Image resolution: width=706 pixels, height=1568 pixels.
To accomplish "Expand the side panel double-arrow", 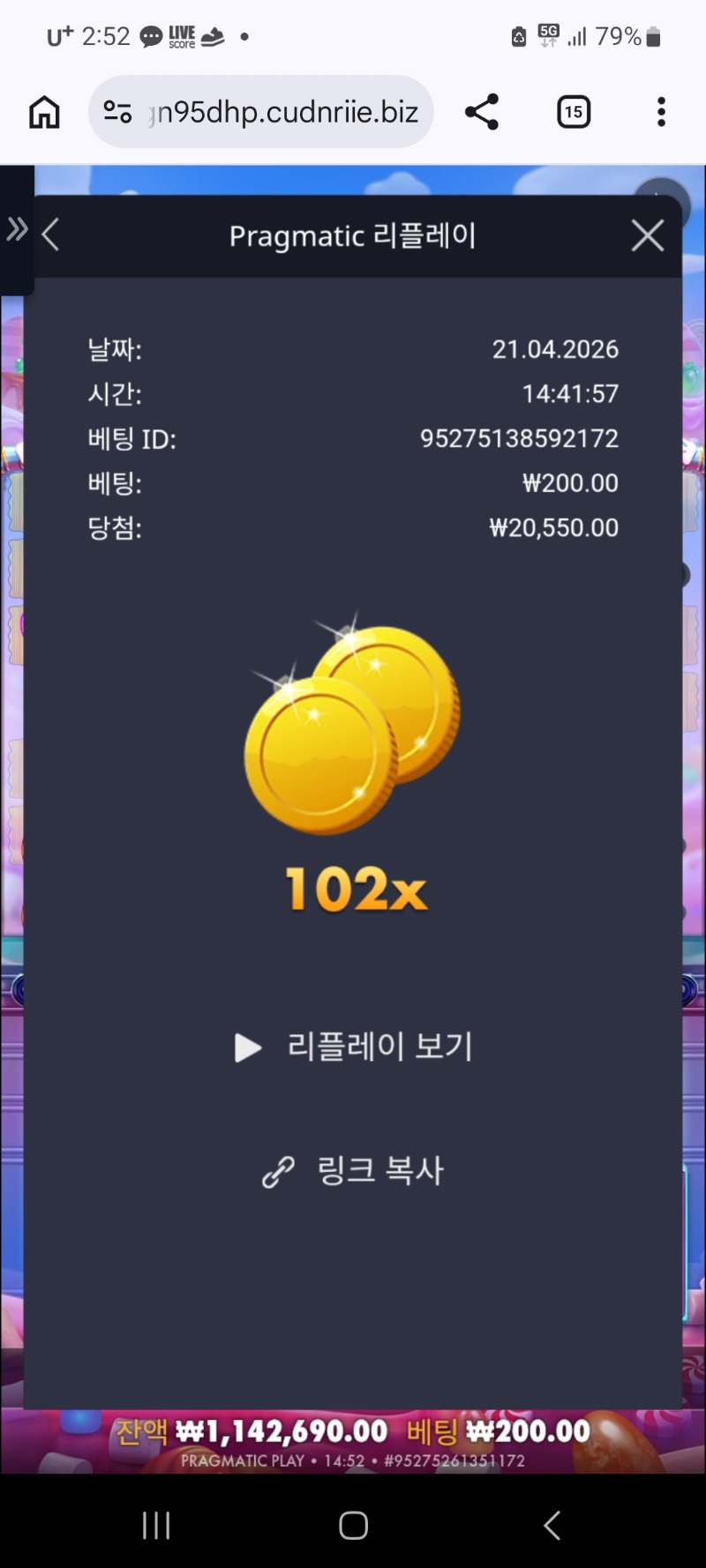I will coord(17,229).
